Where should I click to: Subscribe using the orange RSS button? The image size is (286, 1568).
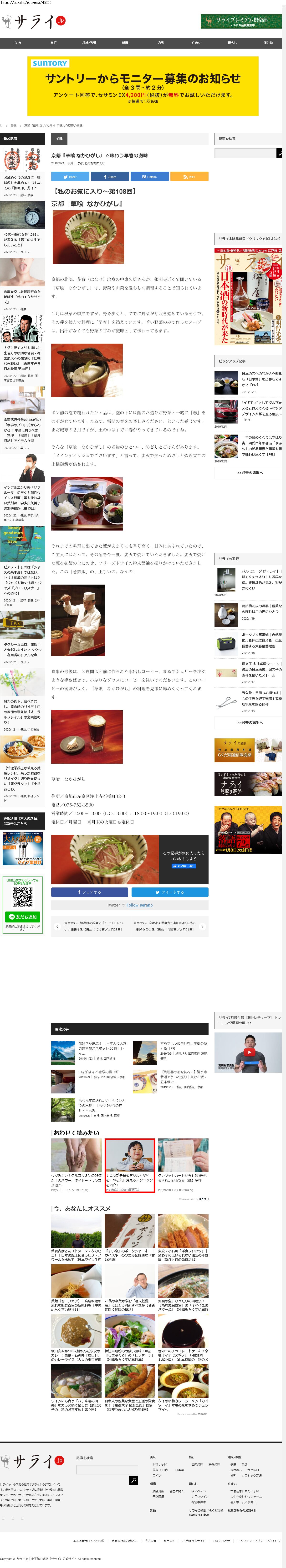pyautogui.click(x=189, y=176)
